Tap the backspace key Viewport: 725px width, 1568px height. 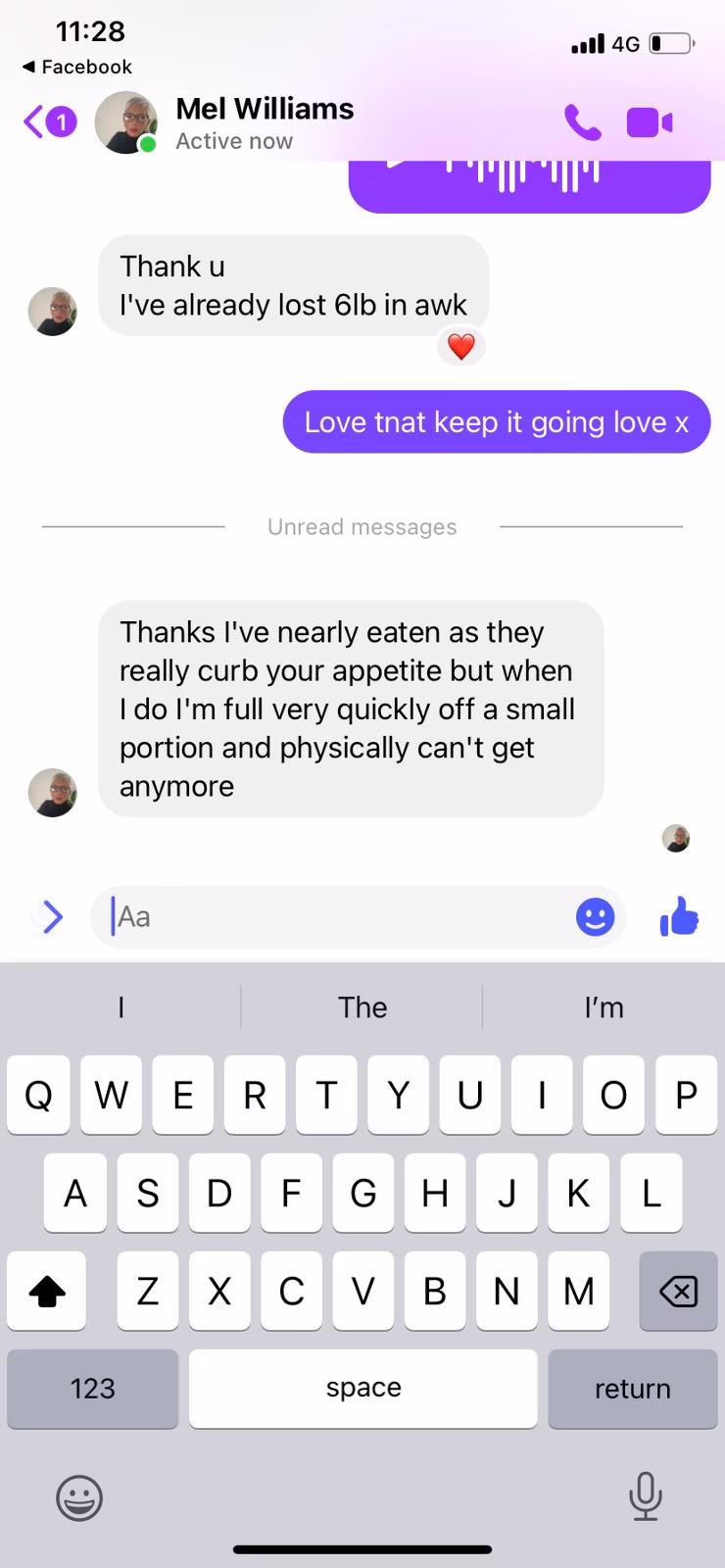pos(678,1292)
